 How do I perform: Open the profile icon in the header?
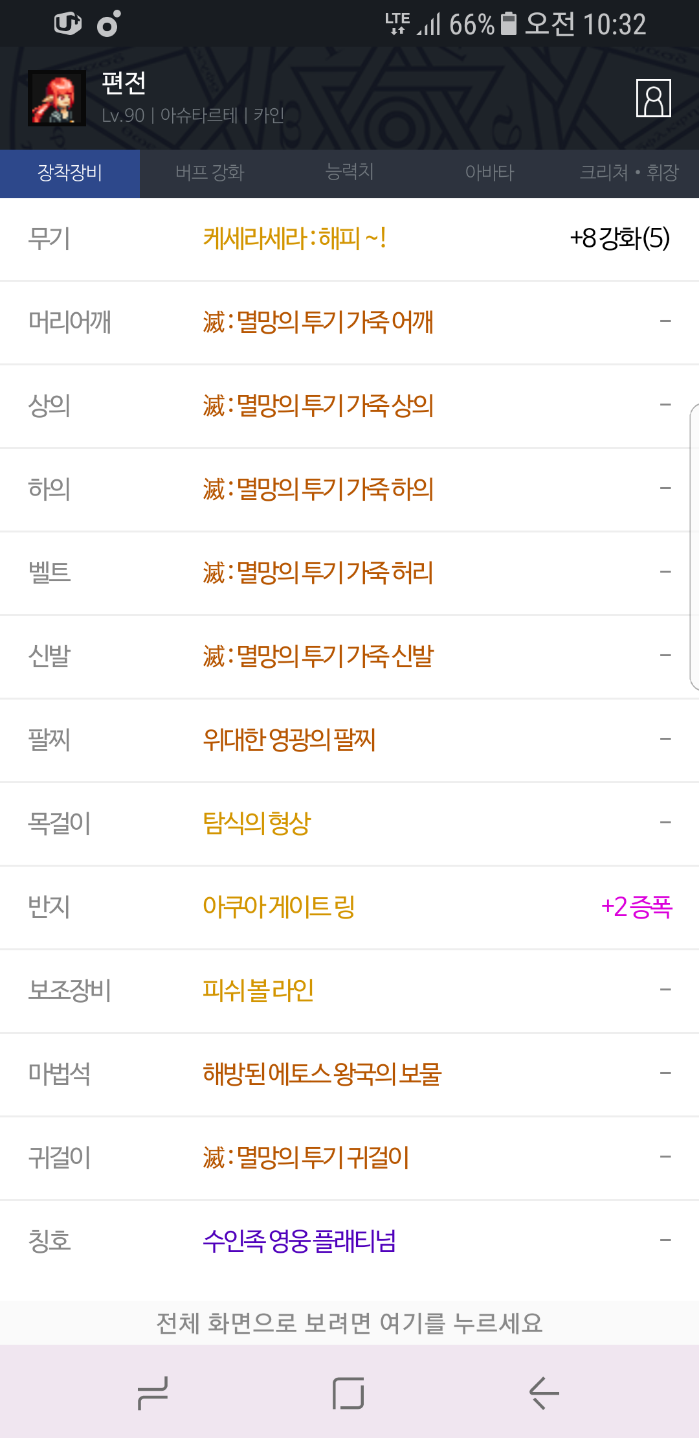point(653,98)
